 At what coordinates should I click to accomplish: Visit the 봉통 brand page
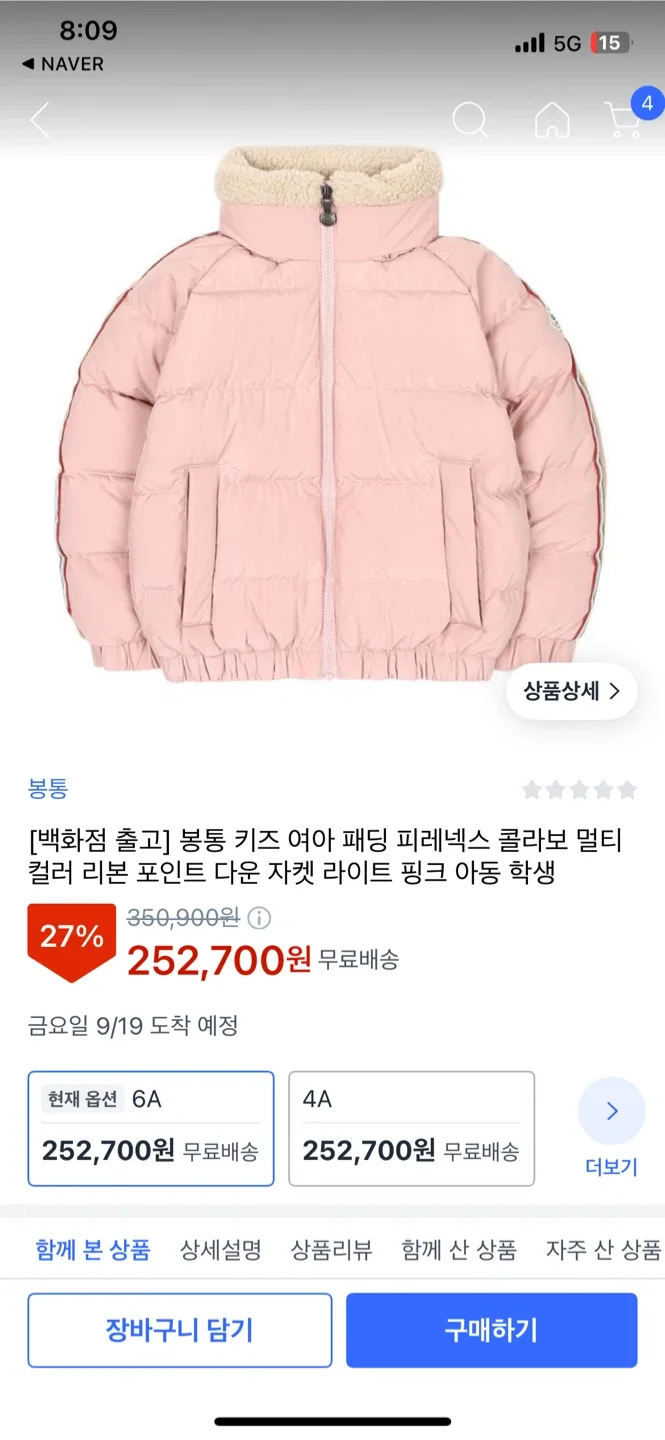pos(48,788)
